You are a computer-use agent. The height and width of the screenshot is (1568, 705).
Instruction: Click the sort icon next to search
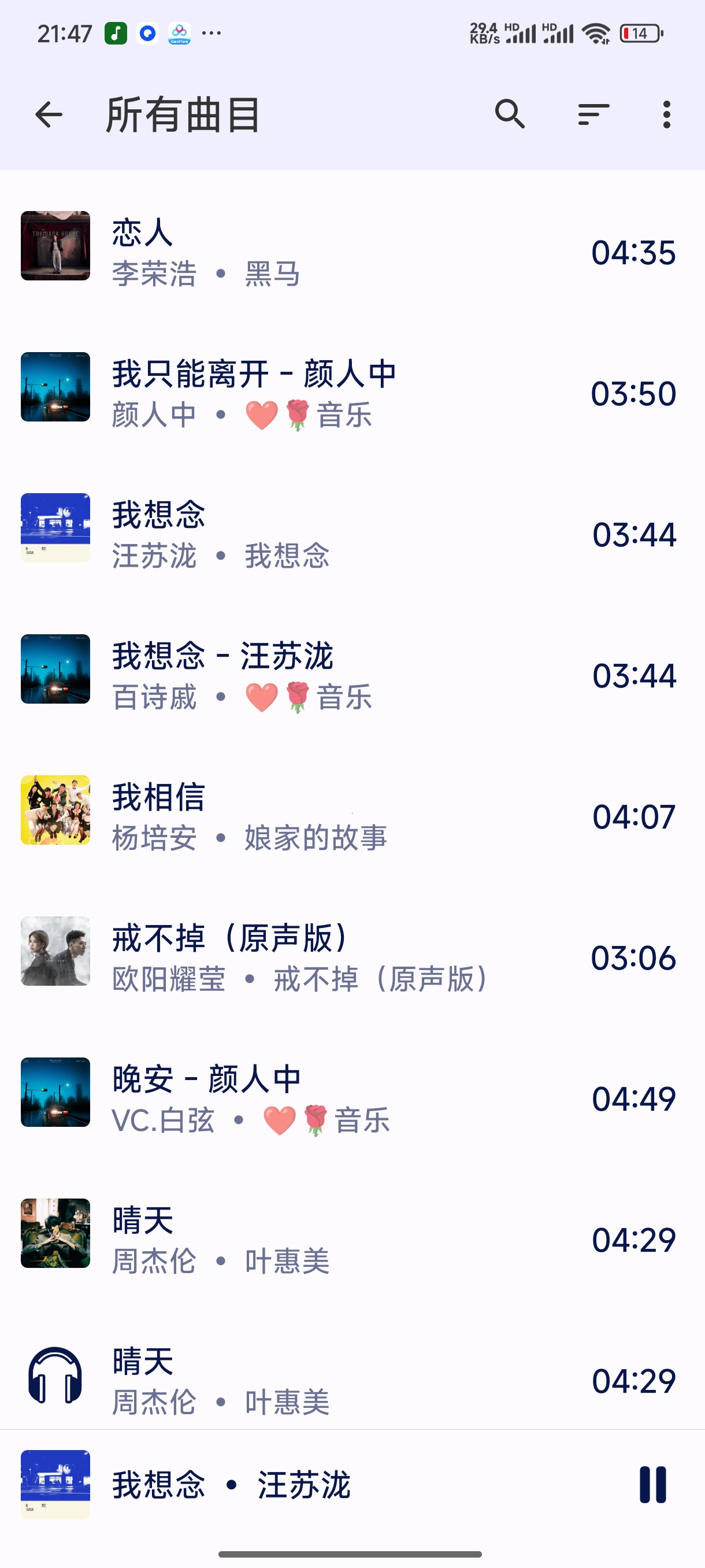(x=592, y=115)
